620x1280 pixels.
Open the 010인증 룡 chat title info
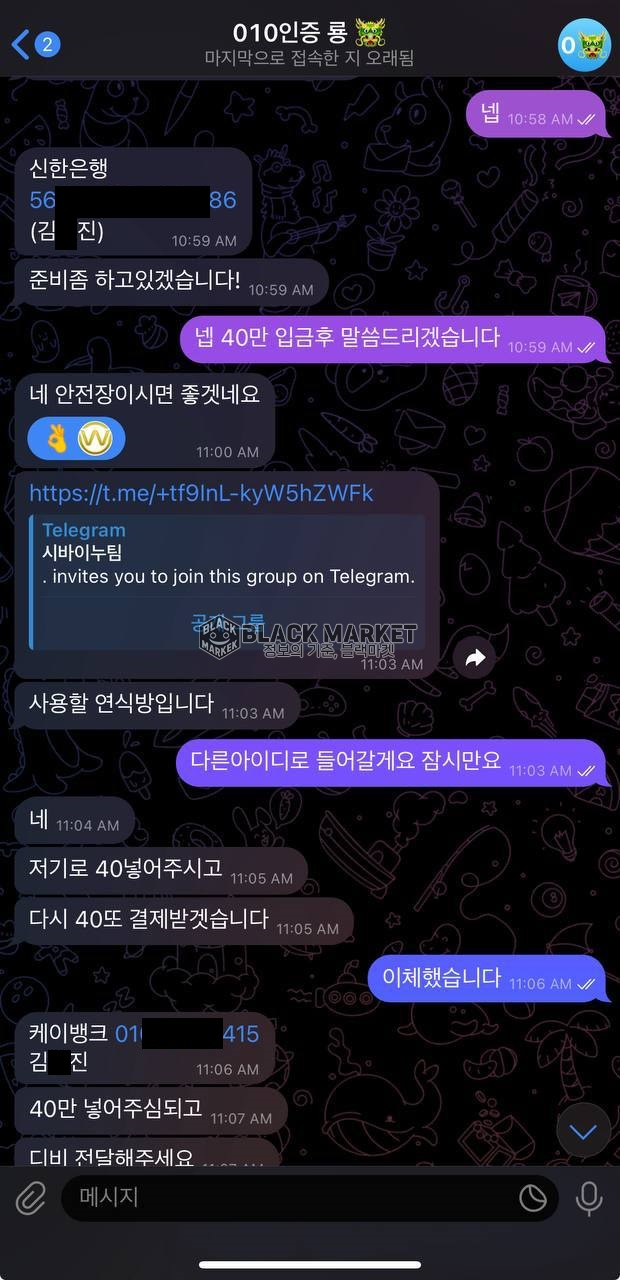pyautogui.click(x=309, y=43)
